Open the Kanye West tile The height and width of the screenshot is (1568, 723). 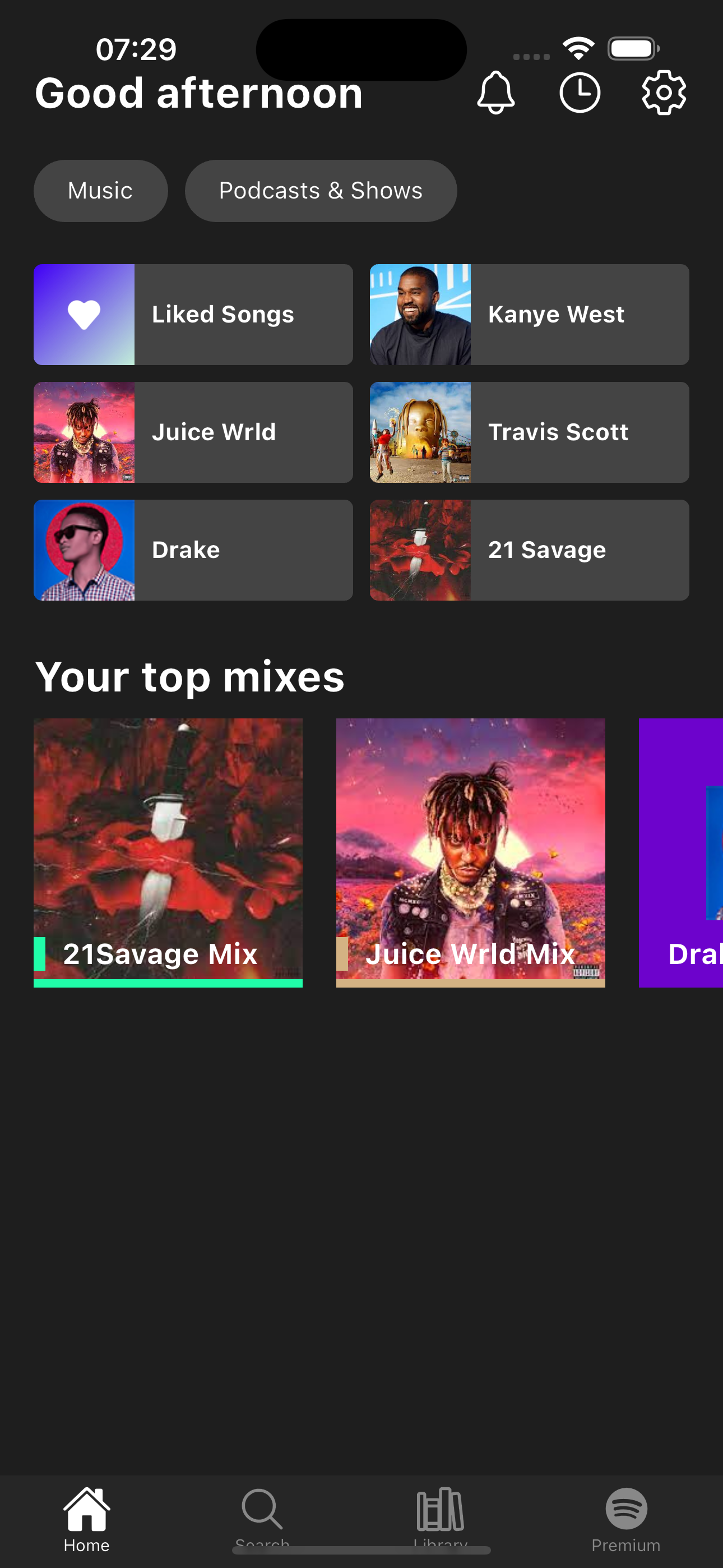pos(529,315)
